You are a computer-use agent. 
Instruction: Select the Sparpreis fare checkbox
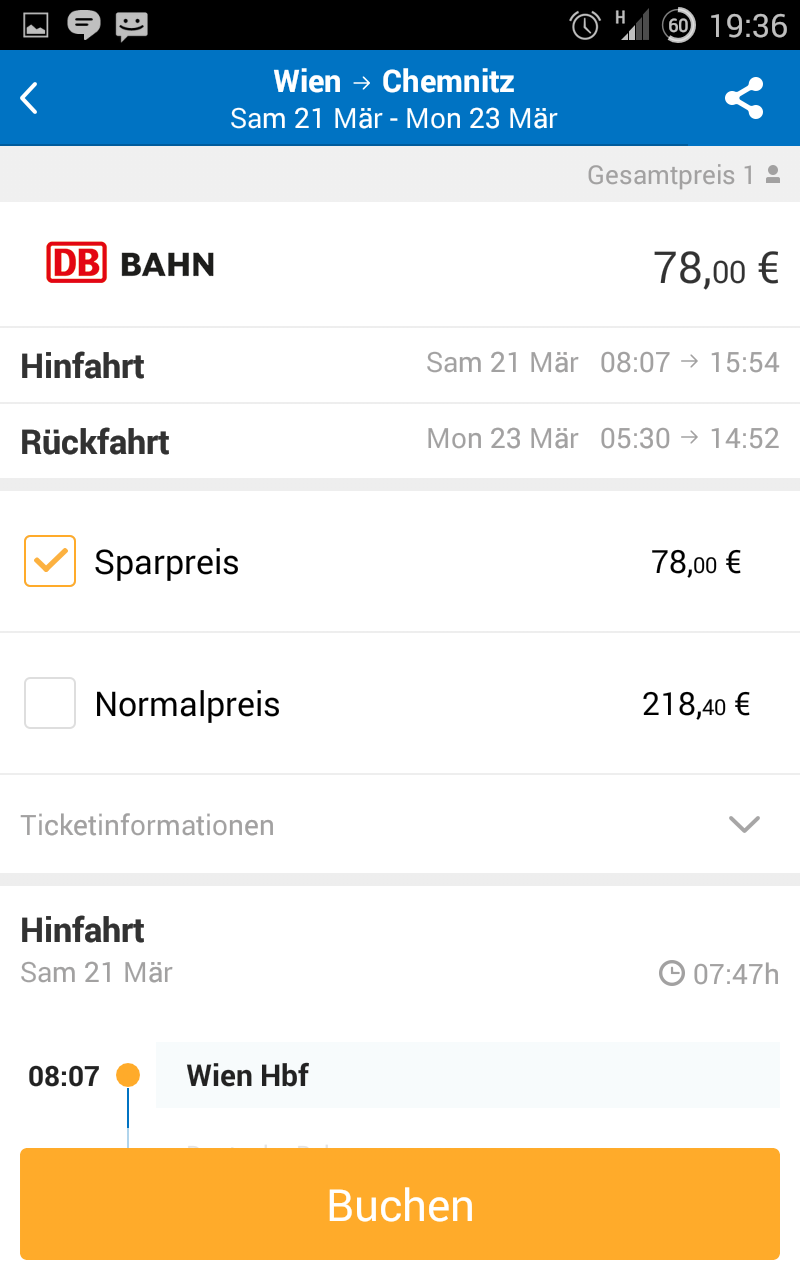[50, 561]
